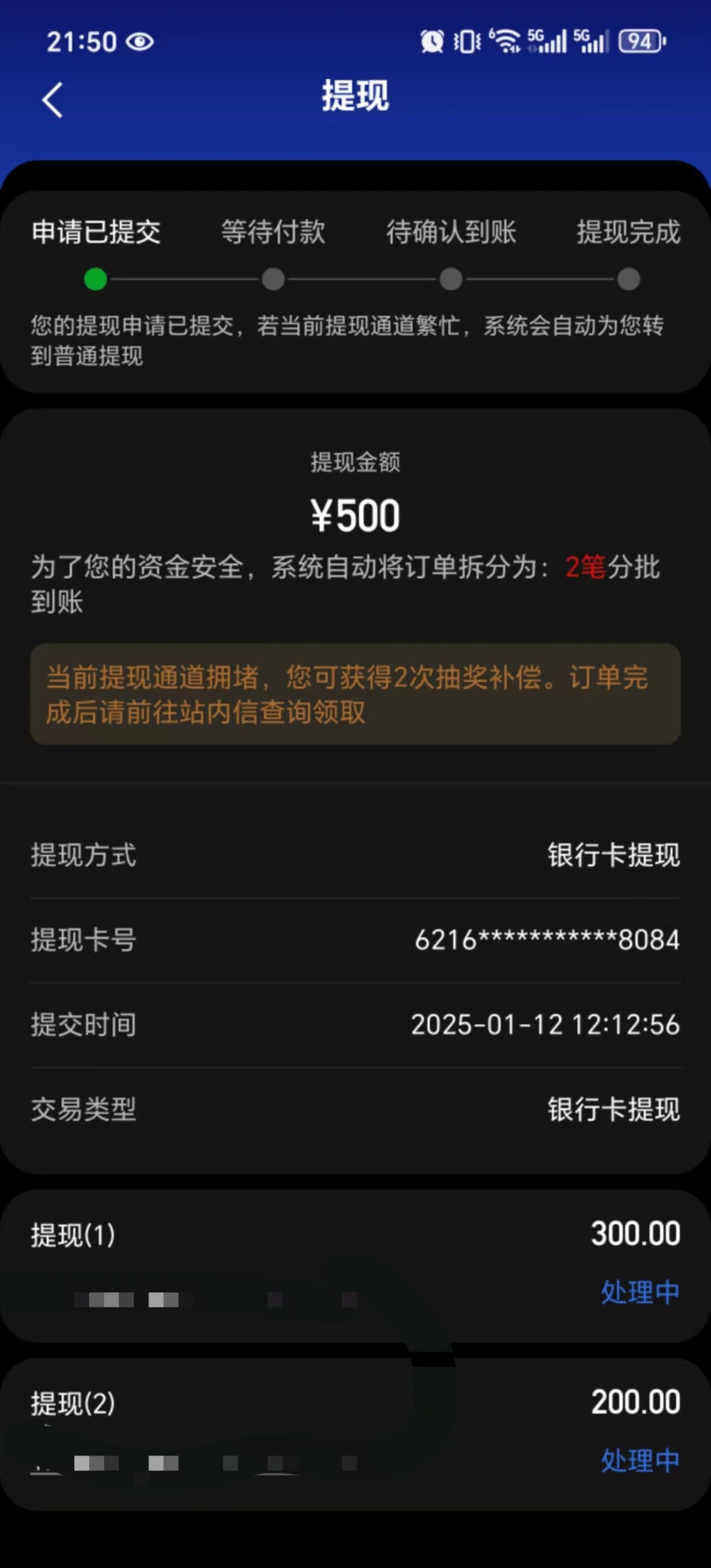Go back from the 提现 page
The width and height of the screenshot is (711, 1568).
tap(52, 100)
